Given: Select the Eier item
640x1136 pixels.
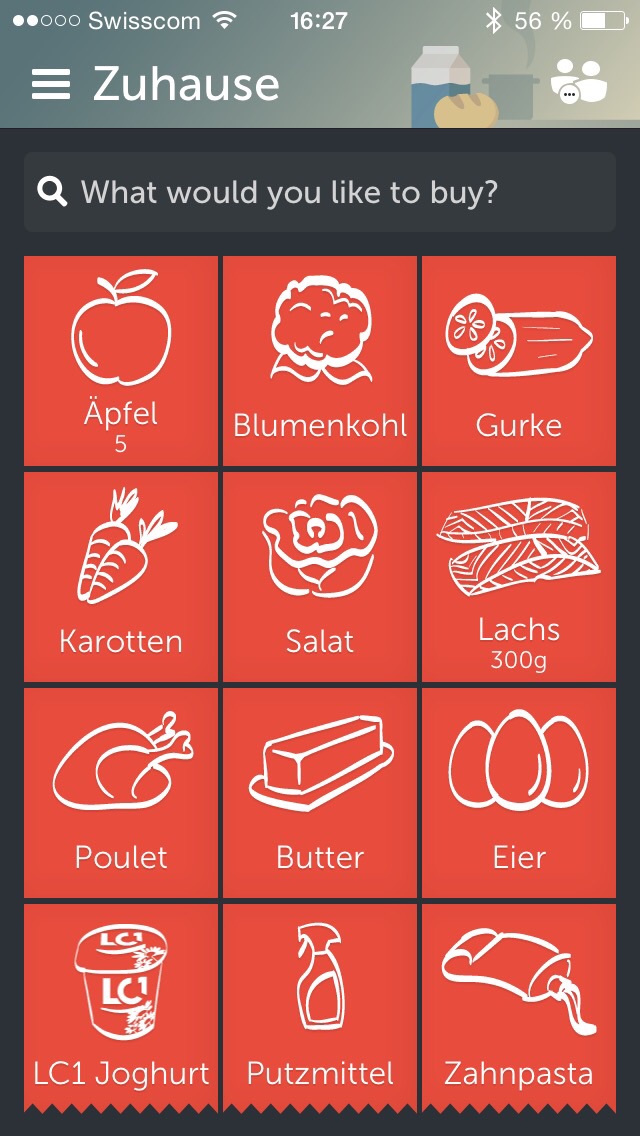Looking at the screenshot, I should (519, 792).
